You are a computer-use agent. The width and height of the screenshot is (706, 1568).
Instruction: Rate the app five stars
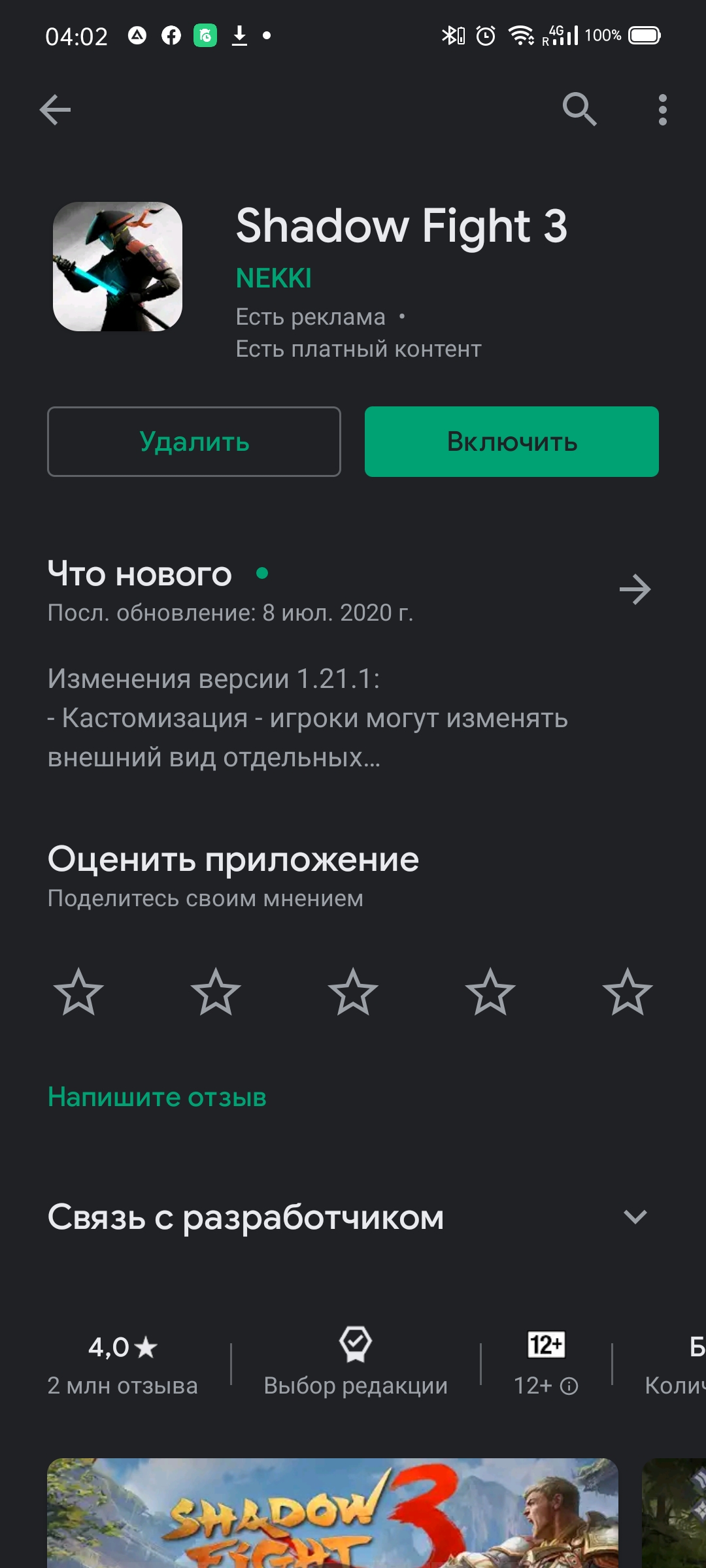628,992
